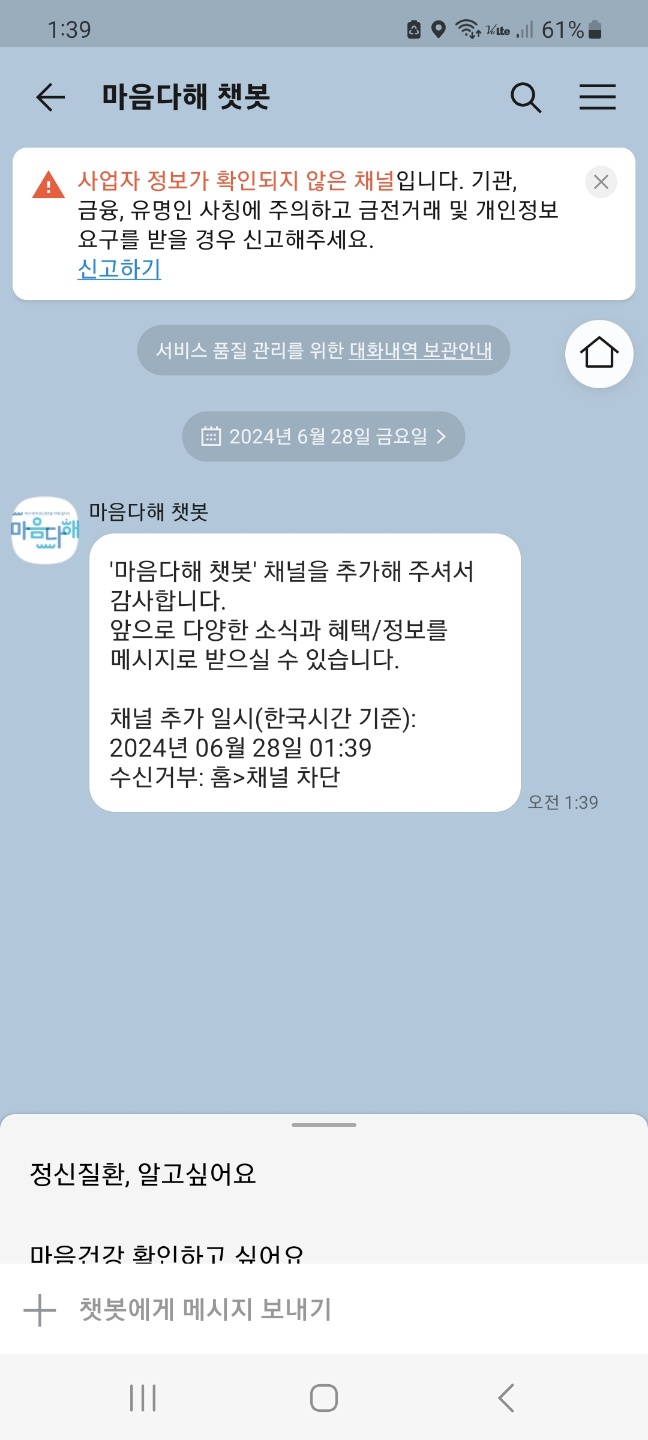Open the 2024년 6월 28일 date picker
The height and width of the screenshot is (1440, 648).
click(323, 436)
